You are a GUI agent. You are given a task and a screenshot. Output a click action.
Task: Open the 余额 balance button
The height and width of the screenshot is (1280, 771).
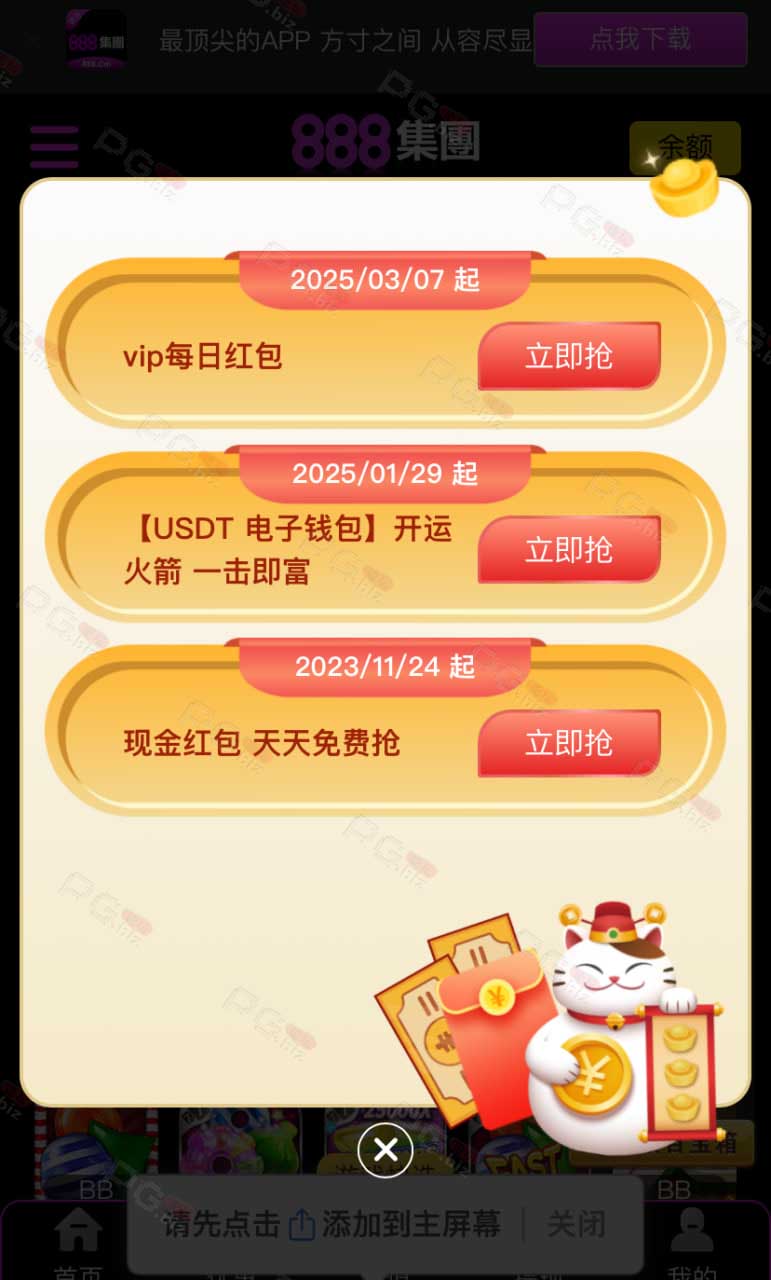click(x=685, y=148)
